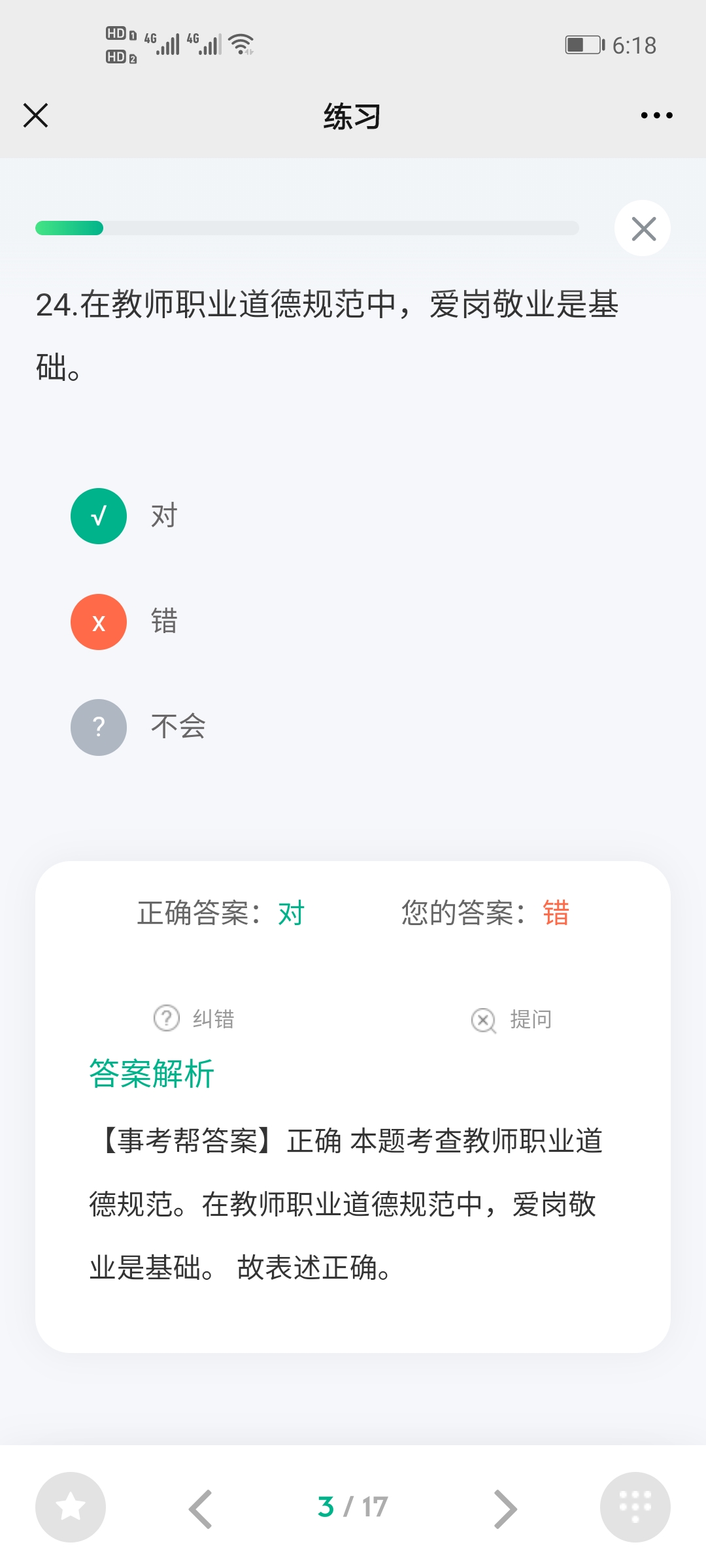Screen dimensions: 706x1568
Task: Open the answer sheet grid button
Action: point(635,1507)
